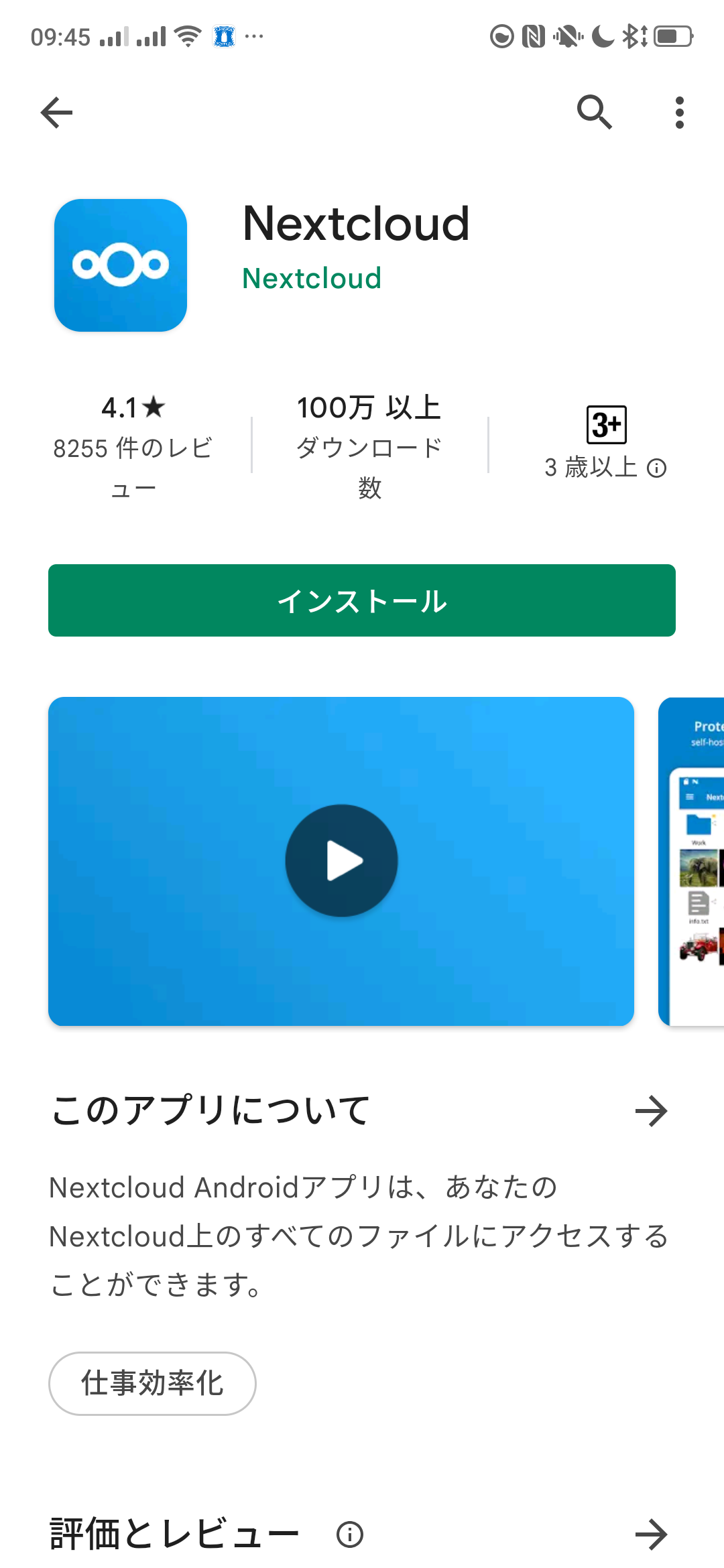This screenshot has width=724, height=1568.
Task: Open the 4.1 star reviews summary
Action: point(133,442)
